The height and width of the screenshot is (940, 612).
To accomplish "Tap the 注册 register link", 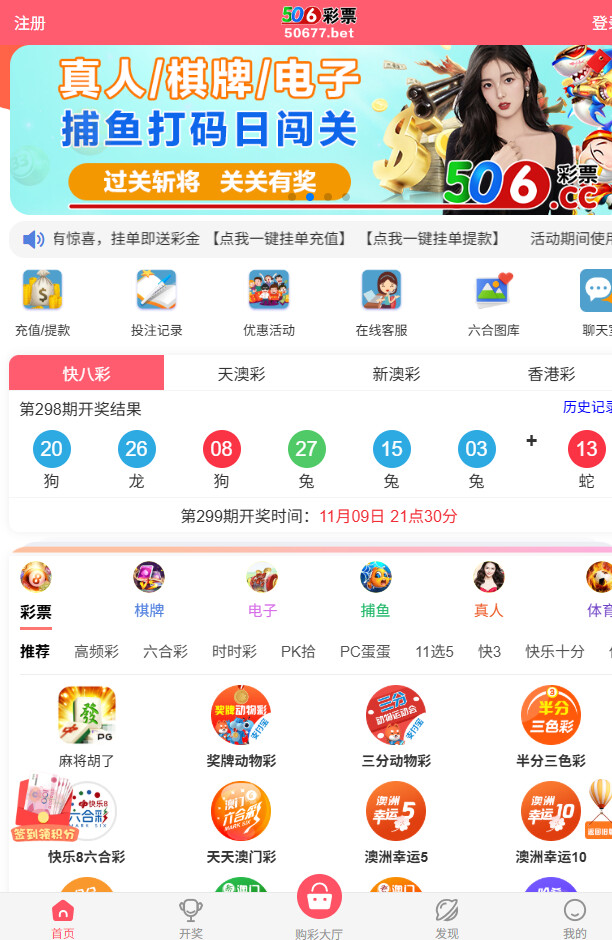I will pos(30,23).
